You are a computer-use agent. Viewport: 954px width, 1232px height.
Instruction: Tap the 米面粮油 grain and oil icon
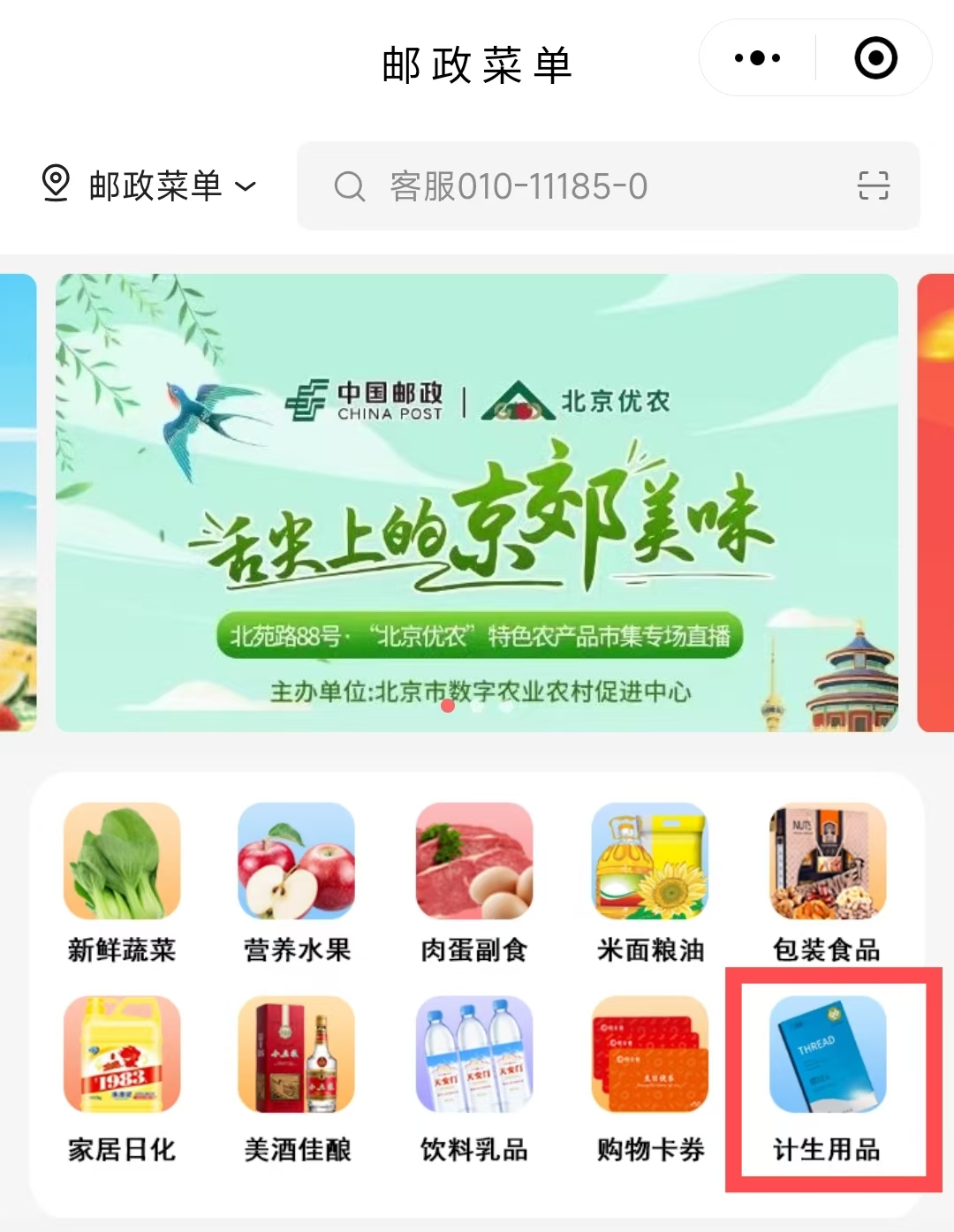pos(650,861)
